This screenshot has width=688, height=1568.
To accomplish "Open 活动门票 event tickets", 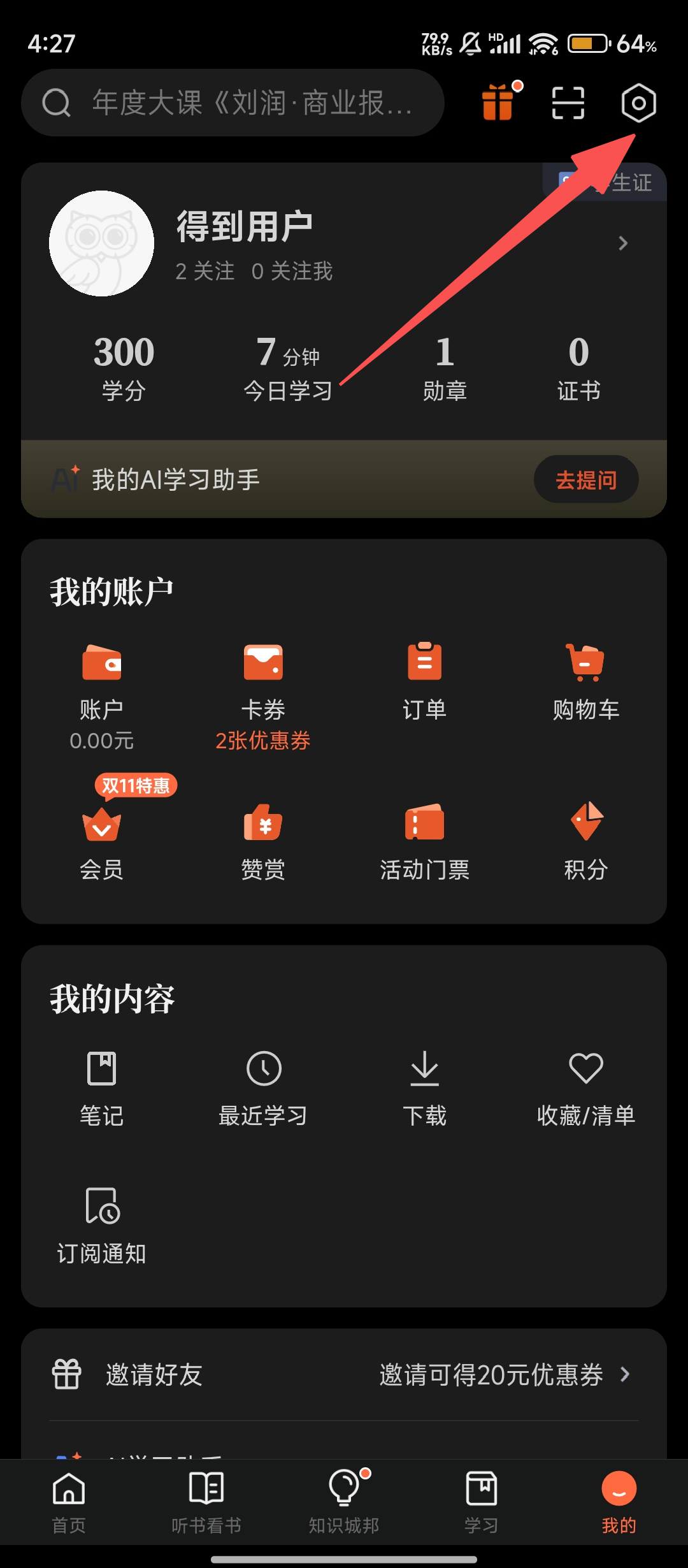I will coord(424,841).
